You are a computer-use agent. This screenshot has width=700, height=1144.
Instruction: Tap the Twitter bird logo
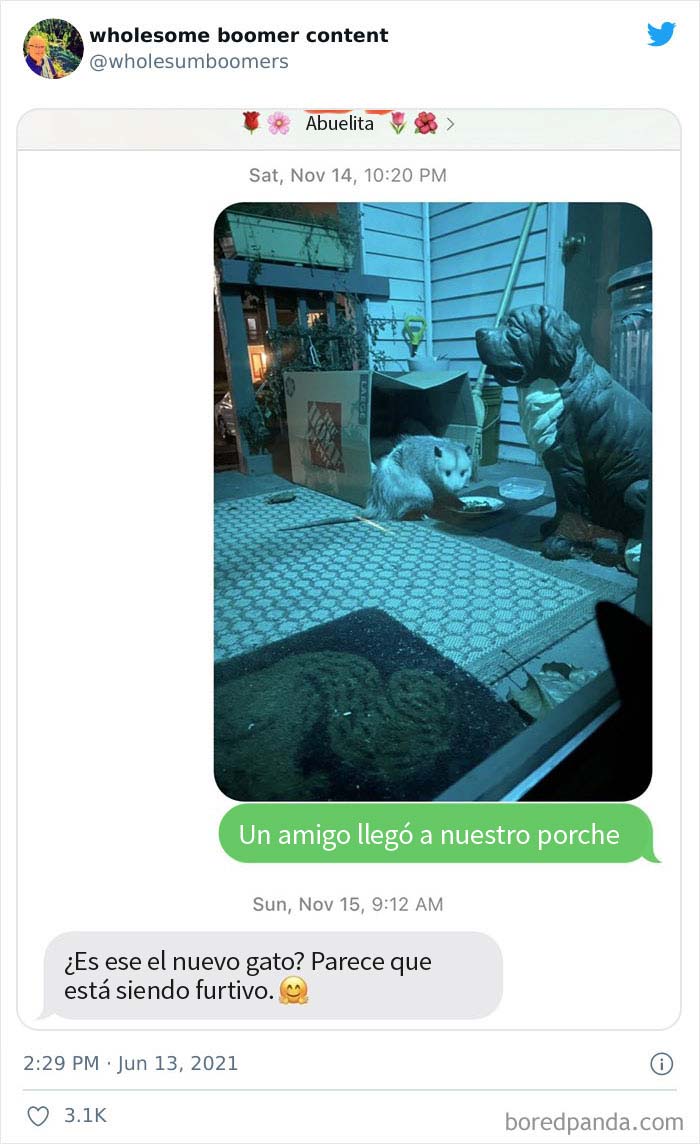[x=661, y=35]
